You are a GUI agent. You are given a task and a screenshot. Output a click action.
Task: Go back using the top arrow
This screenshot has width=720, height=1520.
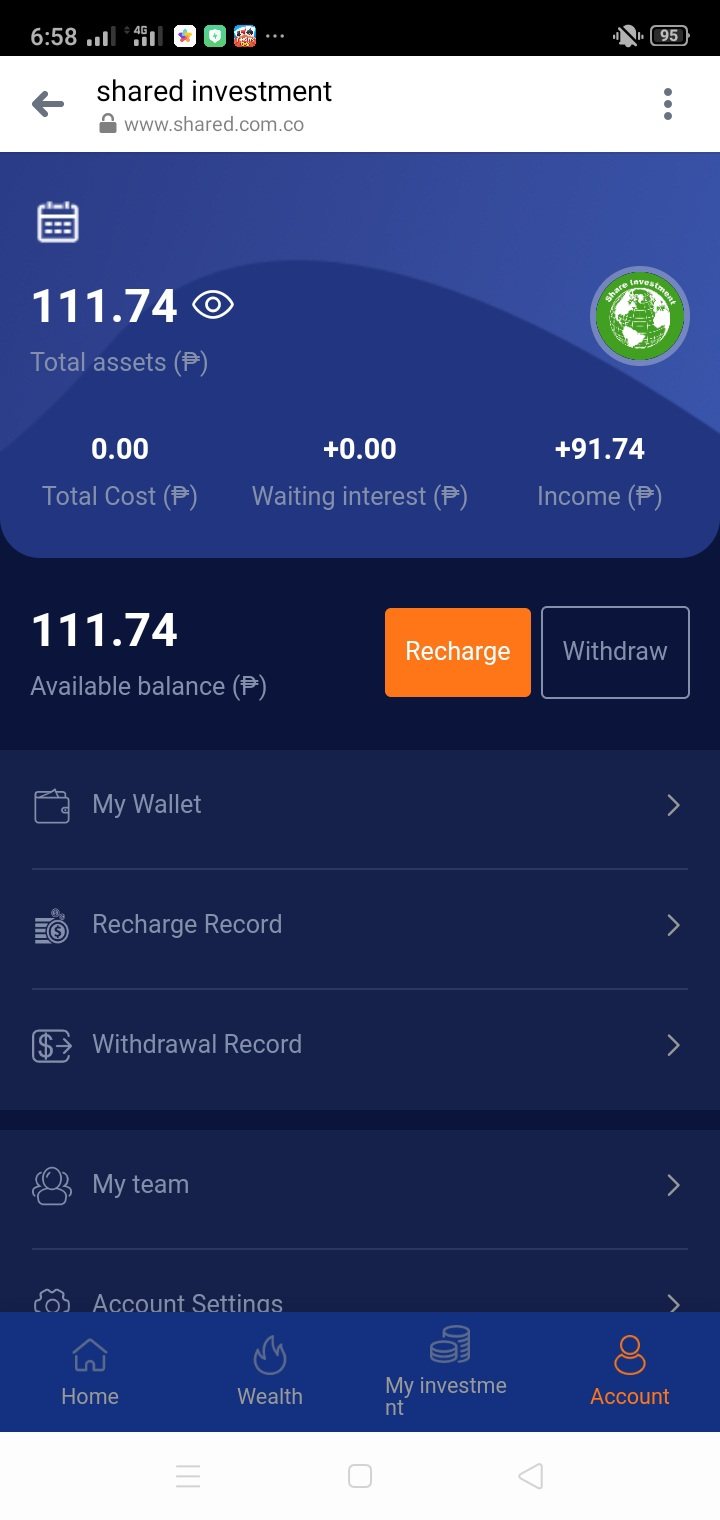(x=47, y=104)
